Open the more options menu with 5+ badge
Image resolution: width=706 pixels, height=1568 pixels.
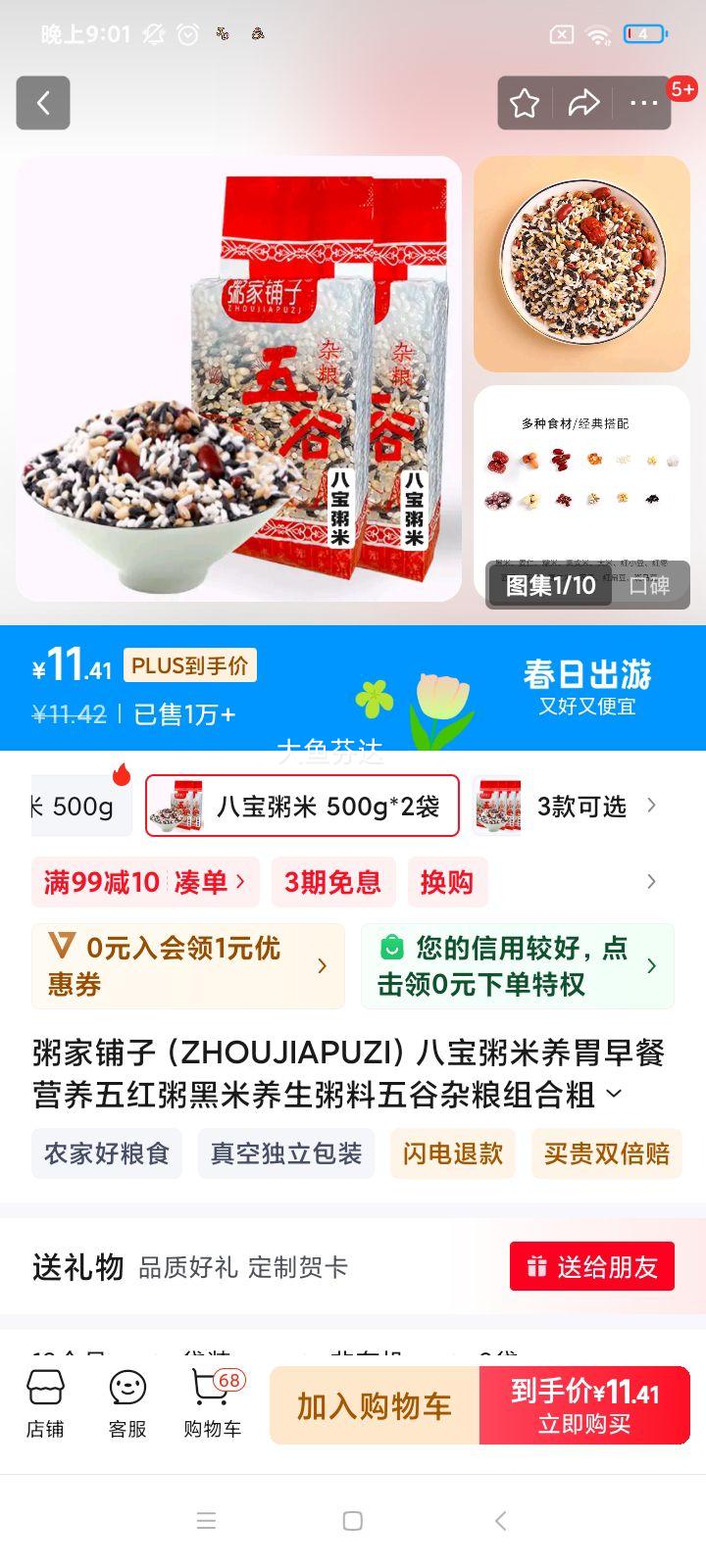(x=643, y=103)
